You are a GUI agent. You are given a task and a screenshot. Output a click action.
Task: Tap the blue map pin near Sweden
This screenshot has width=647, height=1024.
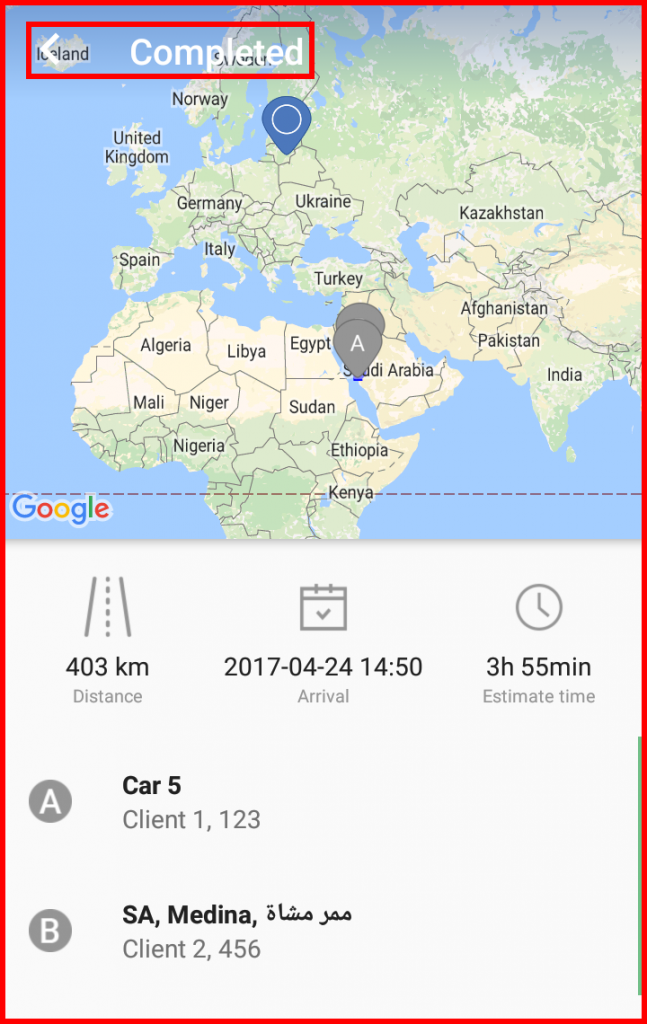pyautogui.click(x=286, y=122)
